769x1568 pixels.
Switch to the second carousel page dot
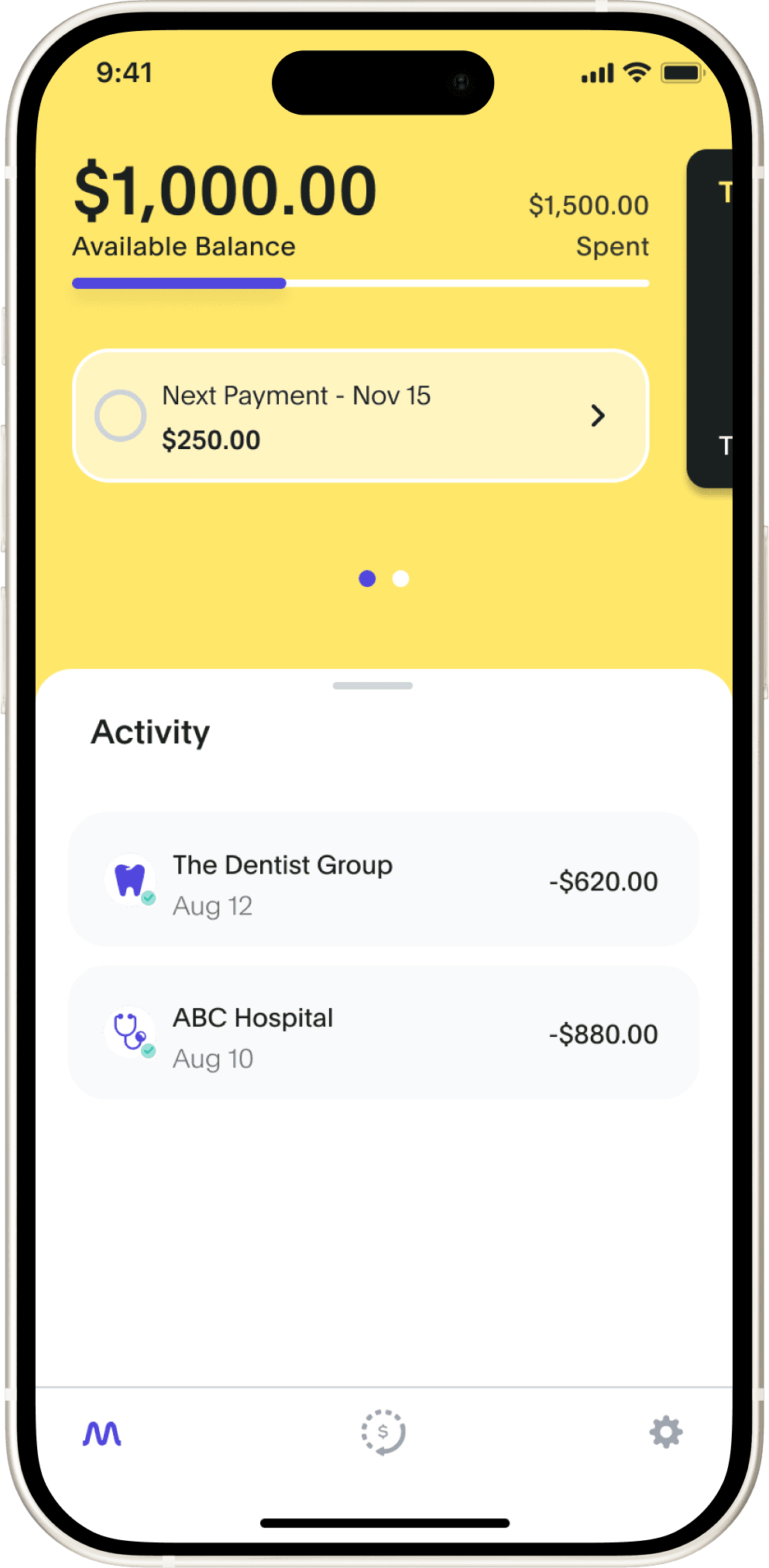coord(400,578)
